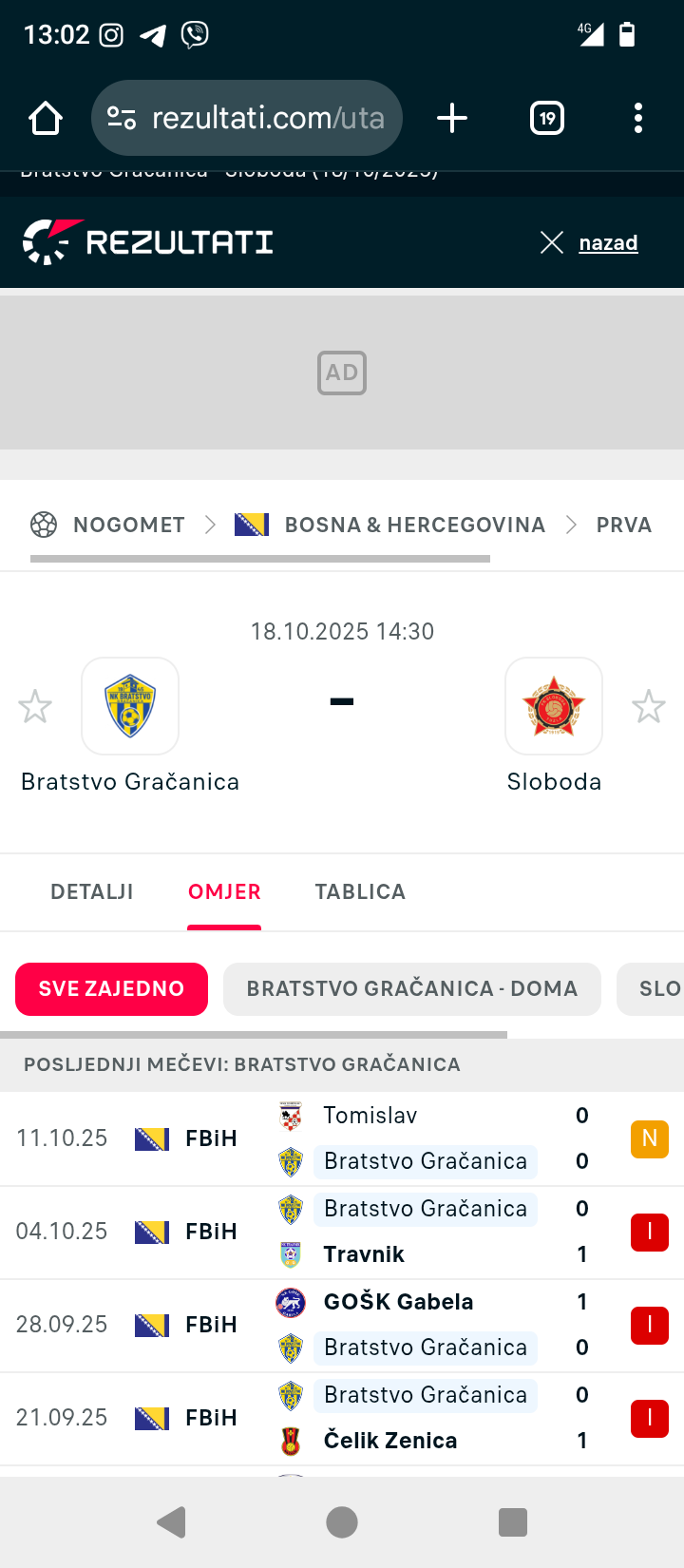Select Bratstvo Gračanica - Doma filter
The width and height of the screenshot is (684, 1568).
411,989
